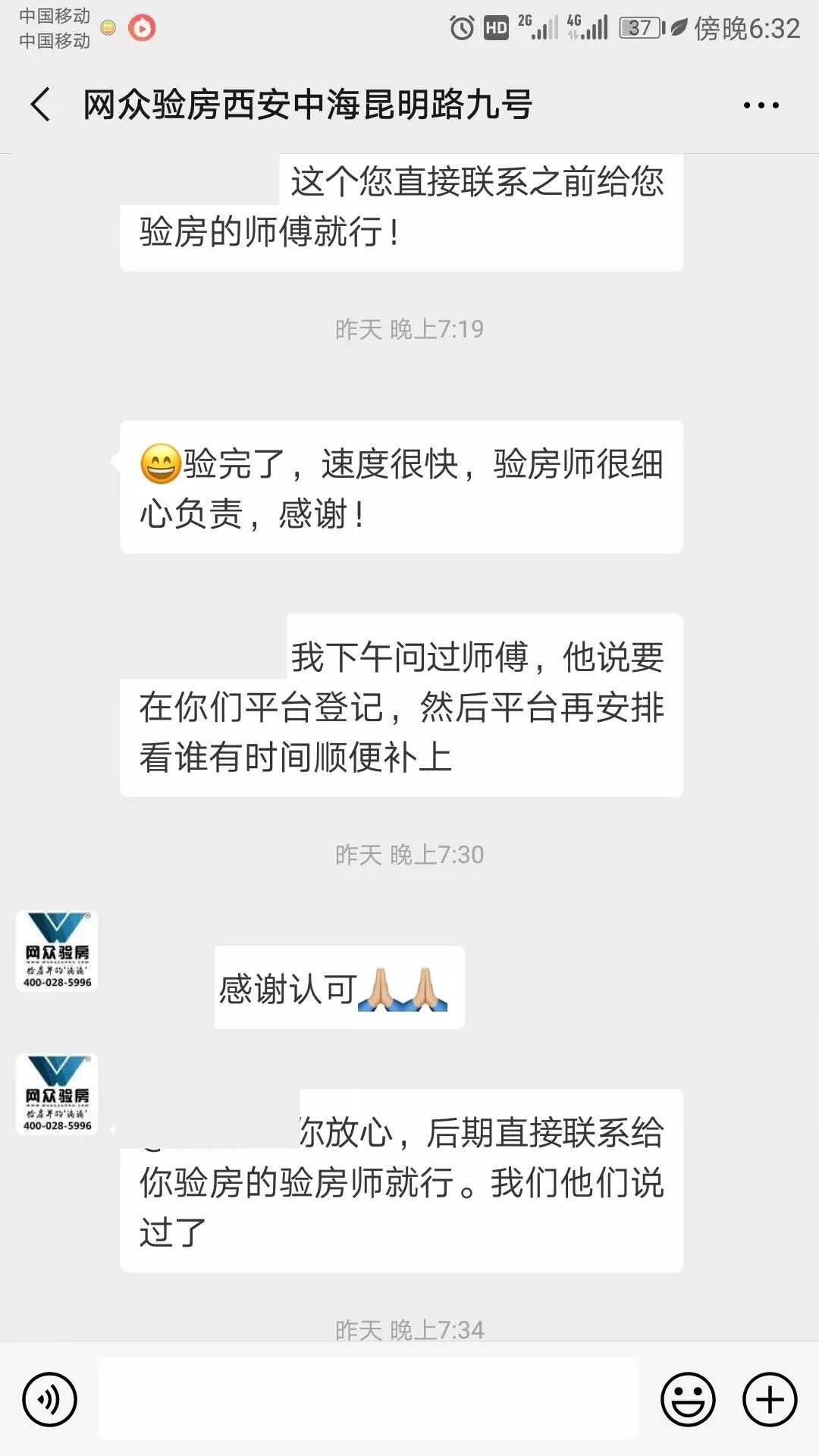819x1456 pixels.
Task: Open sender avatar beside 你放心 message
Action: [57, 1095]
